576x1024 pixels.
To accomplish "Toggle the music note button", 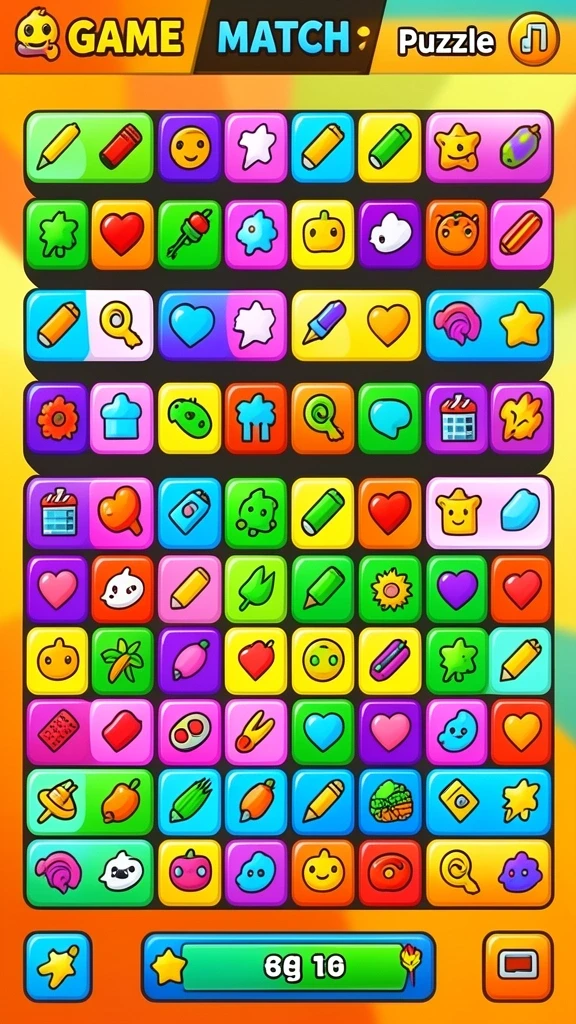I will (x=534, y=39).
